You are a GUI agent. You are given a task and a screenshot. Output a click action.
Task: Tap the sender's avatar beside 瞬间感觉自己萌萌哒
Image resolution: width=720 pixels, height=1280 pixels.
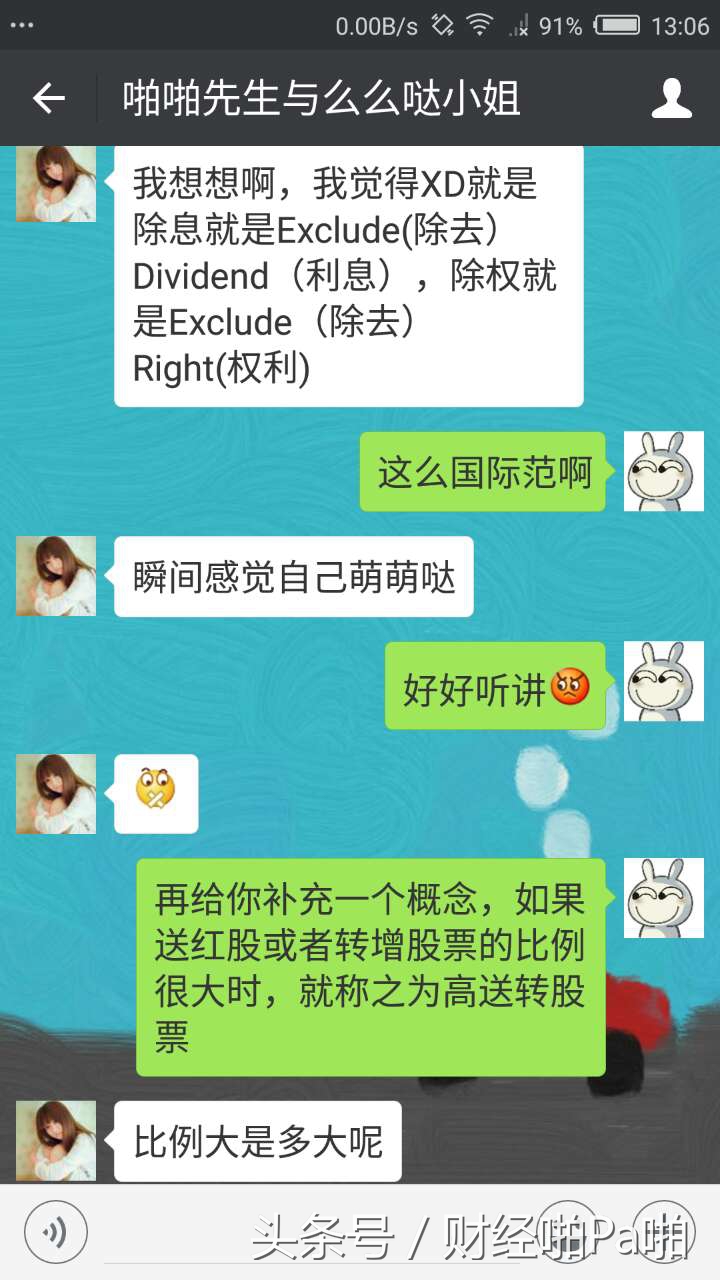pos(55,577)
